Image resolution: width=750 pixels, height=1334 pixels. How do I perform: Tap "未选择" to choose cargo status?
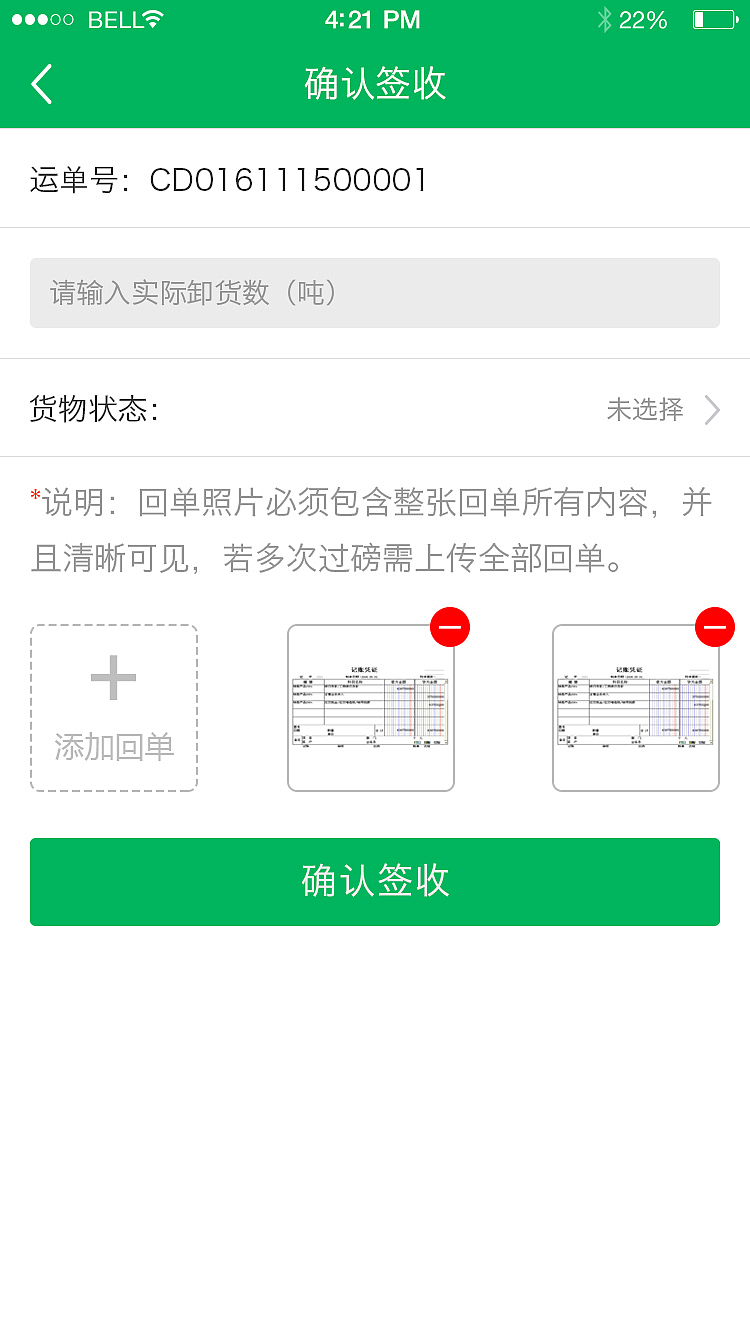click(x=645, y=410)
